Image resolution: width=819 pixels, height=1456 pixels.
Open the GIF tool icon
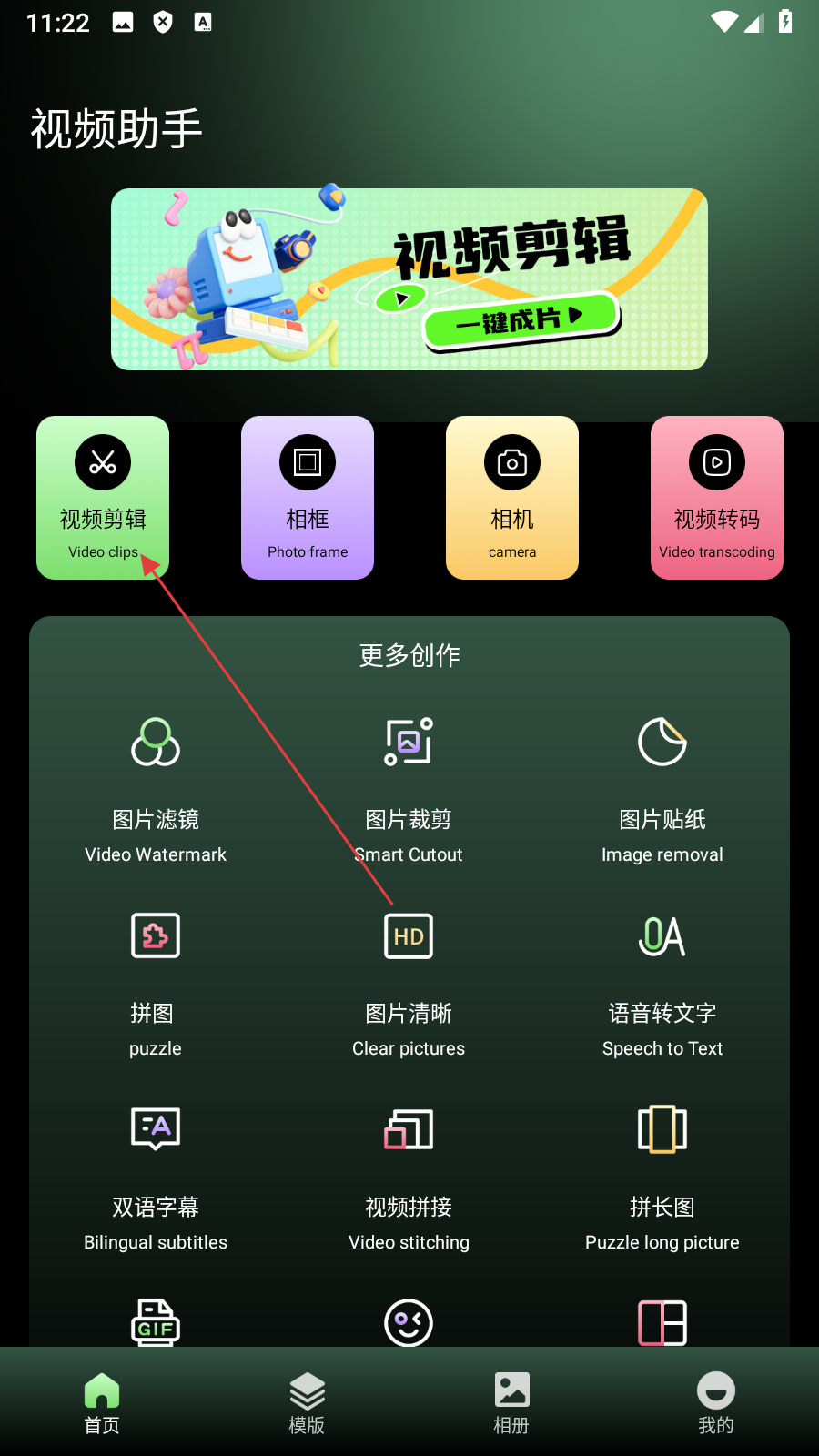(156, 1322)
